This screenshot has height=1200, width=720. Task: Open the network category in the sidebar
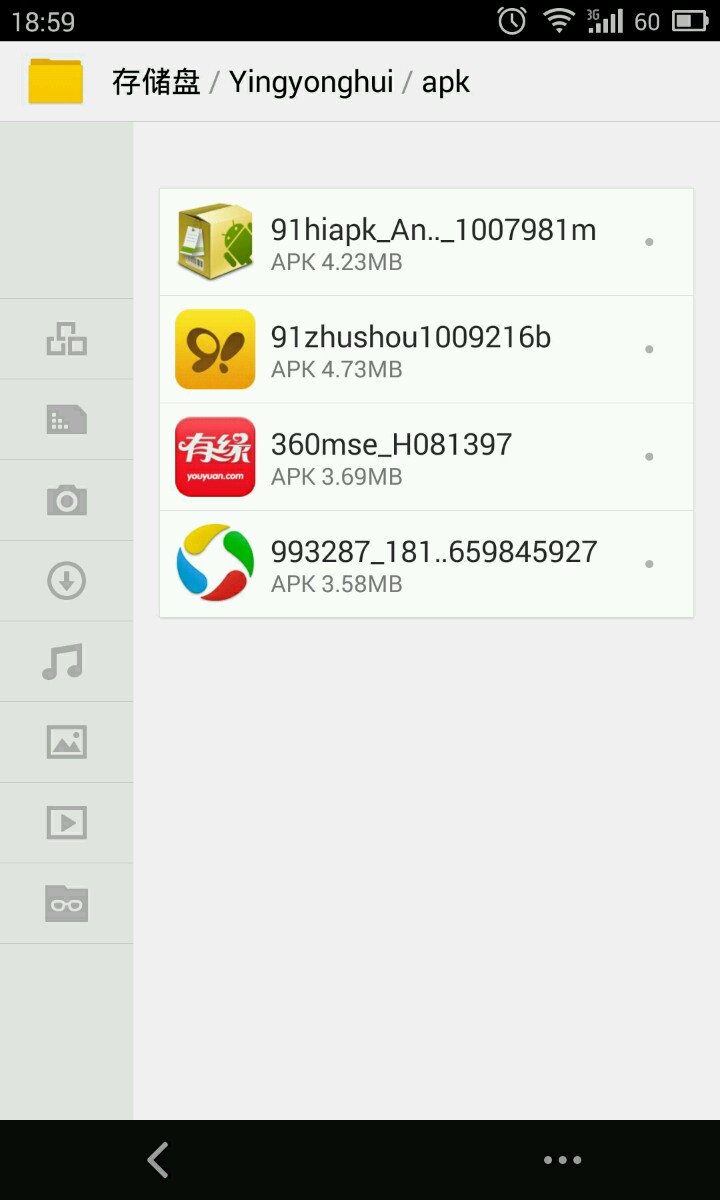[66, 339]
